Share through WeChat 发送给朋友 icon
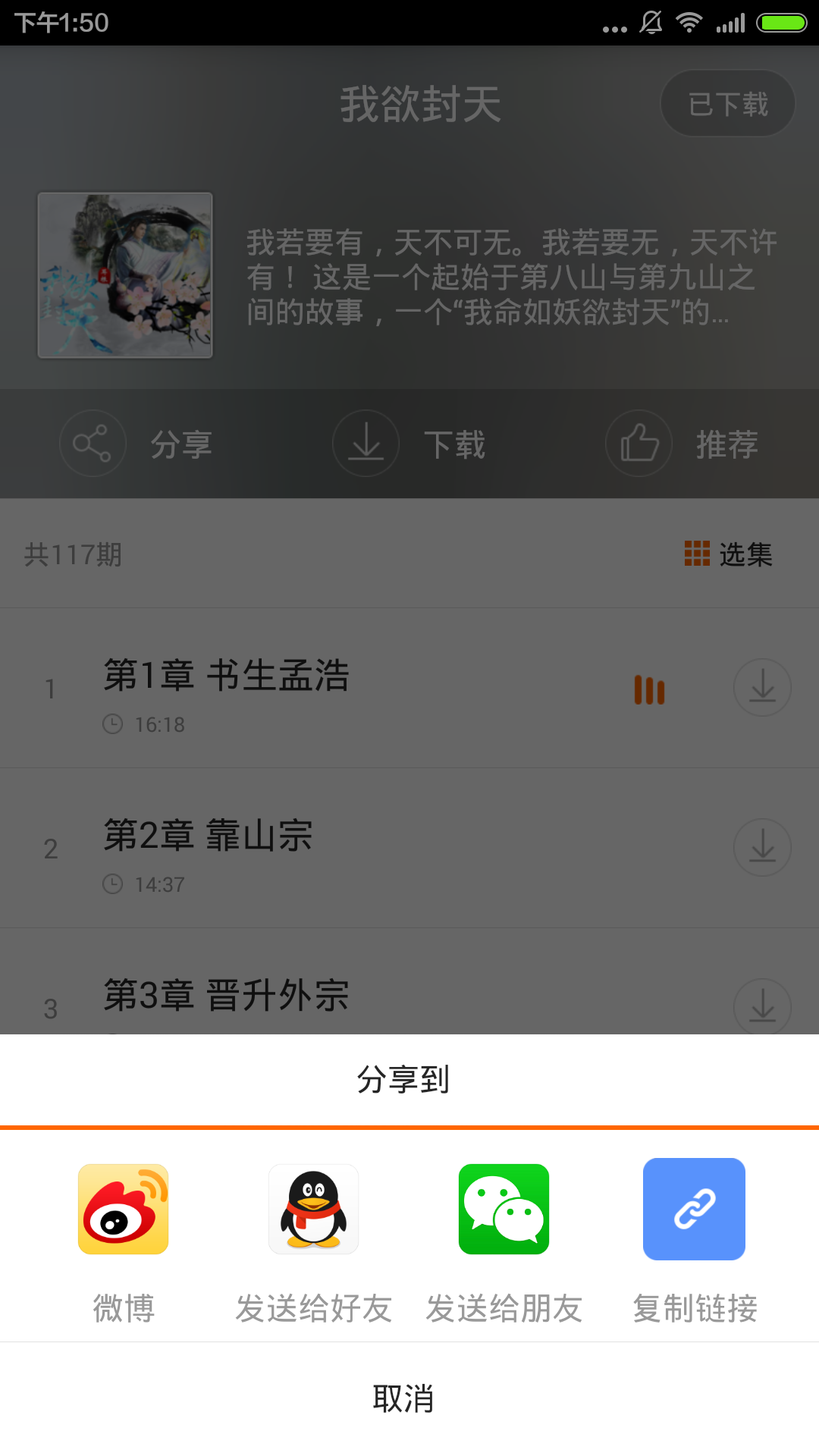This screenshot has height=1456, width=819. [x=503, y=1224]
